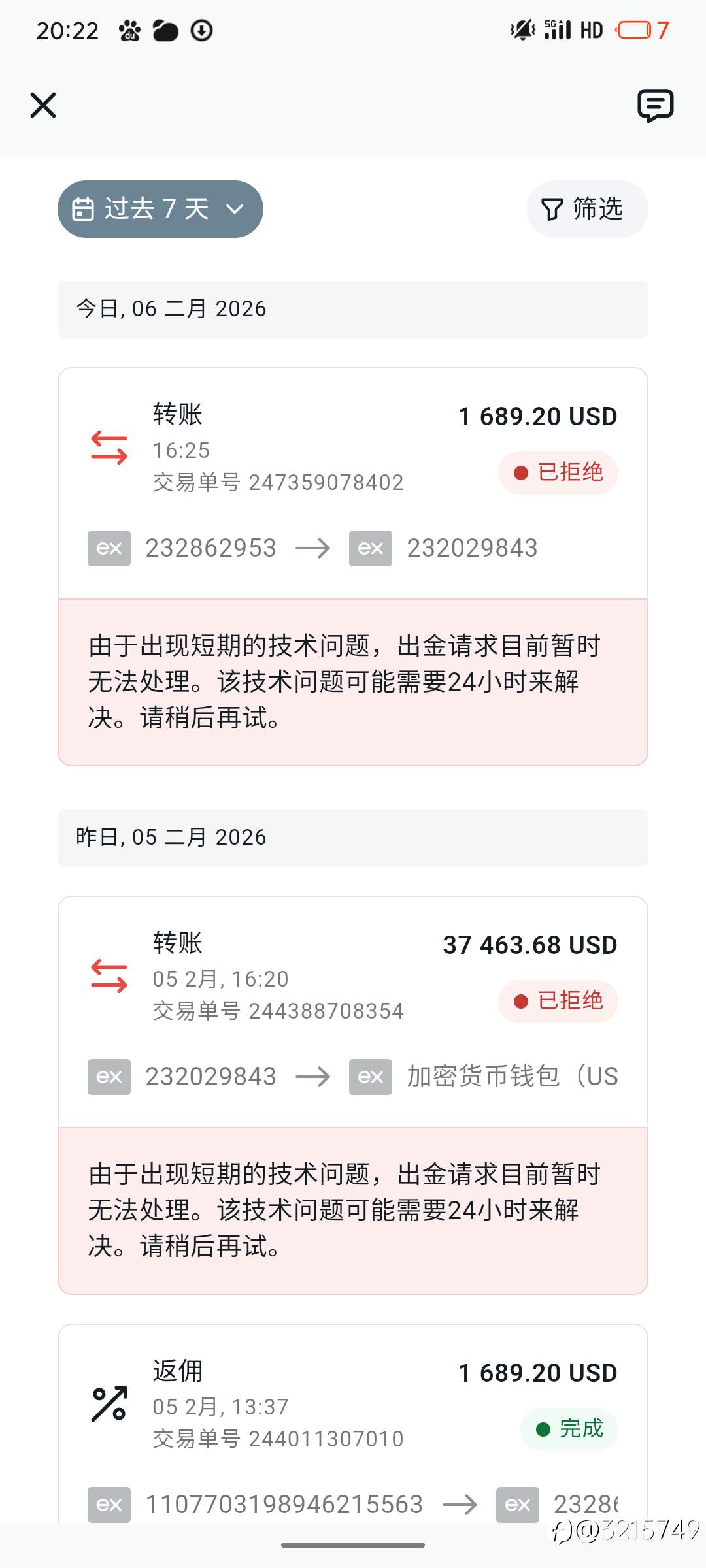This screenshot has height=1568, width=706.
Task: Tap the ex badge beside 加密货币钱包
Action: 370,1077
